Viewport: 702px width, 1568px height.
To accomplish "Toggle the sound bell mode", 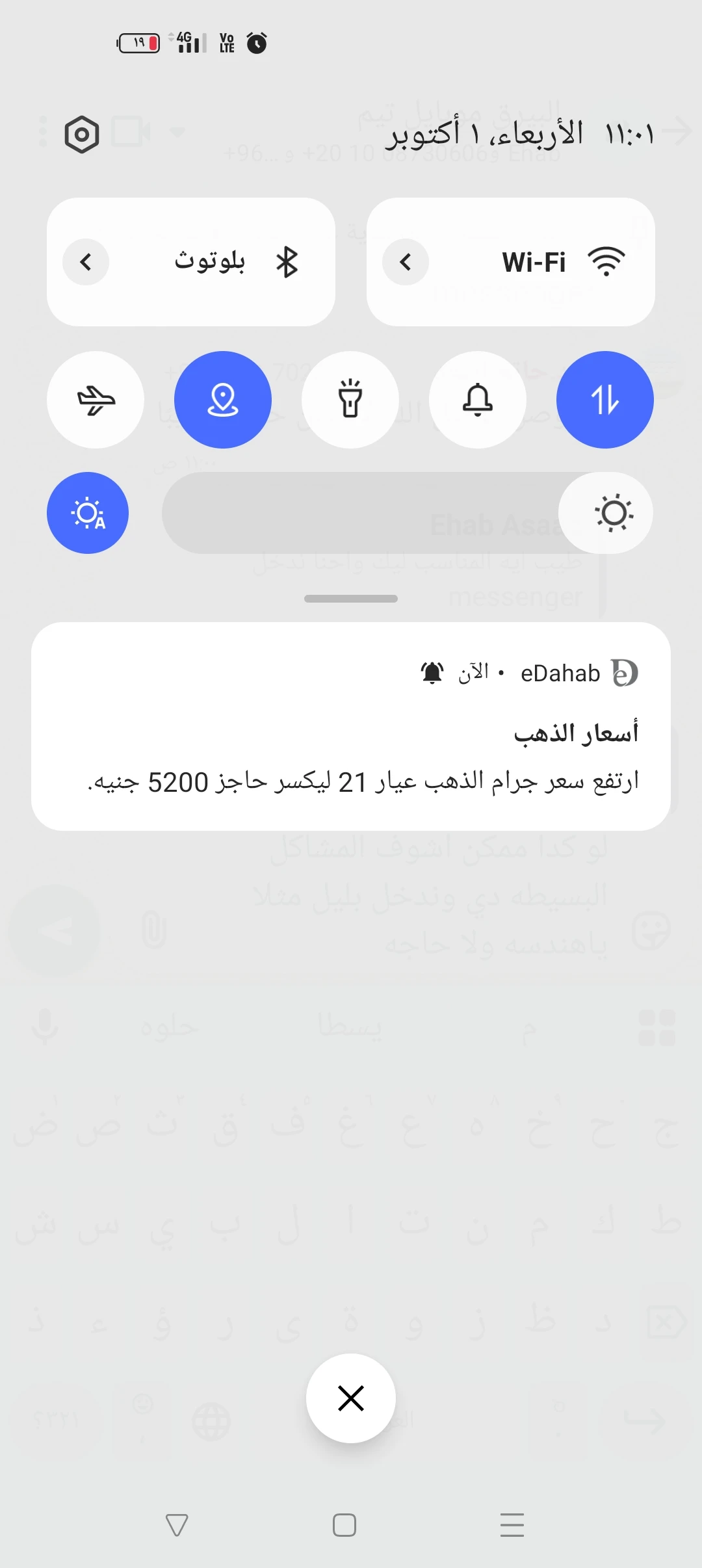I will pyautogui.click(x=478, y=400).
